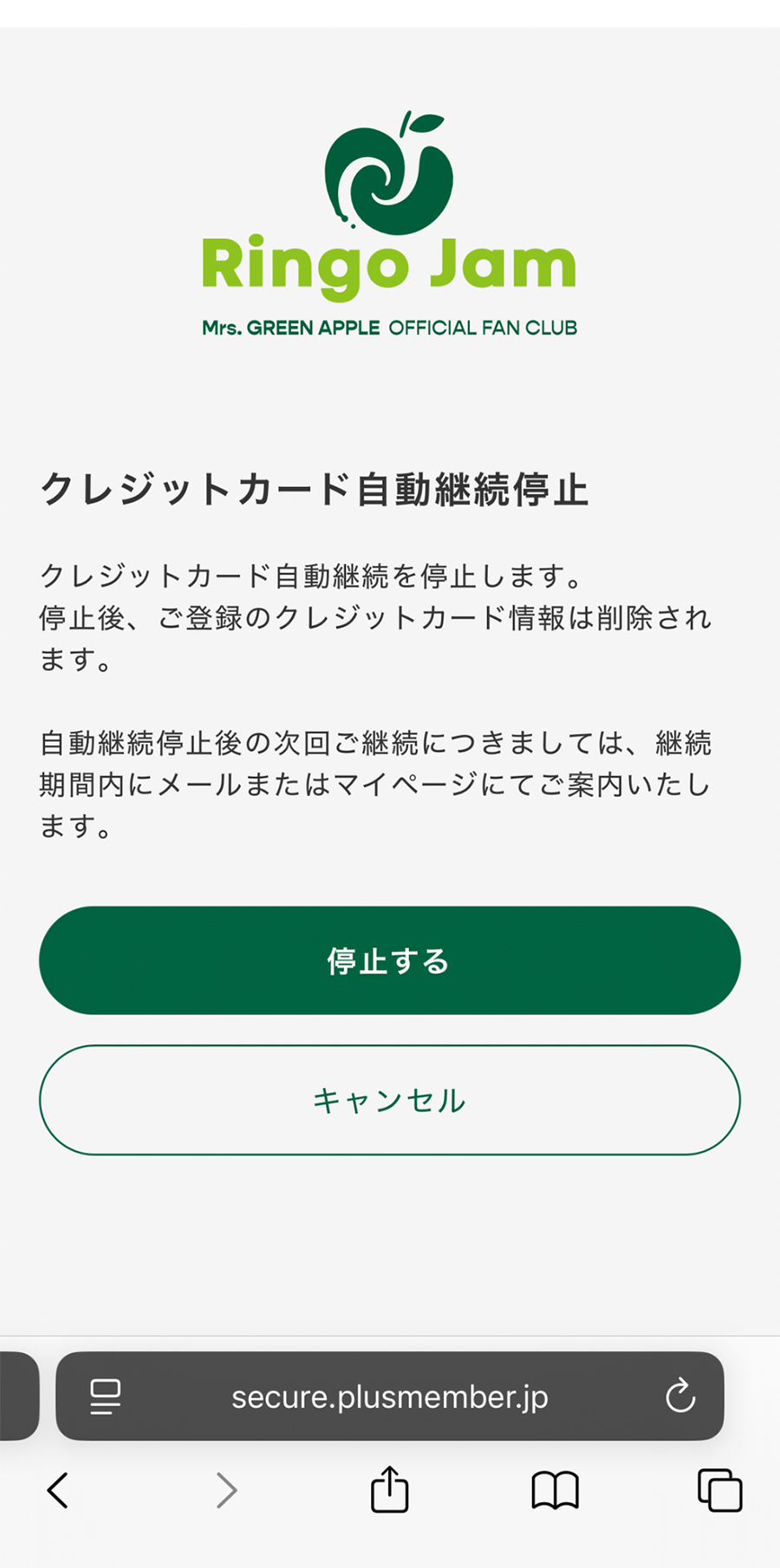Go back to the previous page
This screenshot has width=780, height=1568.
click(x=58, y=1491)
